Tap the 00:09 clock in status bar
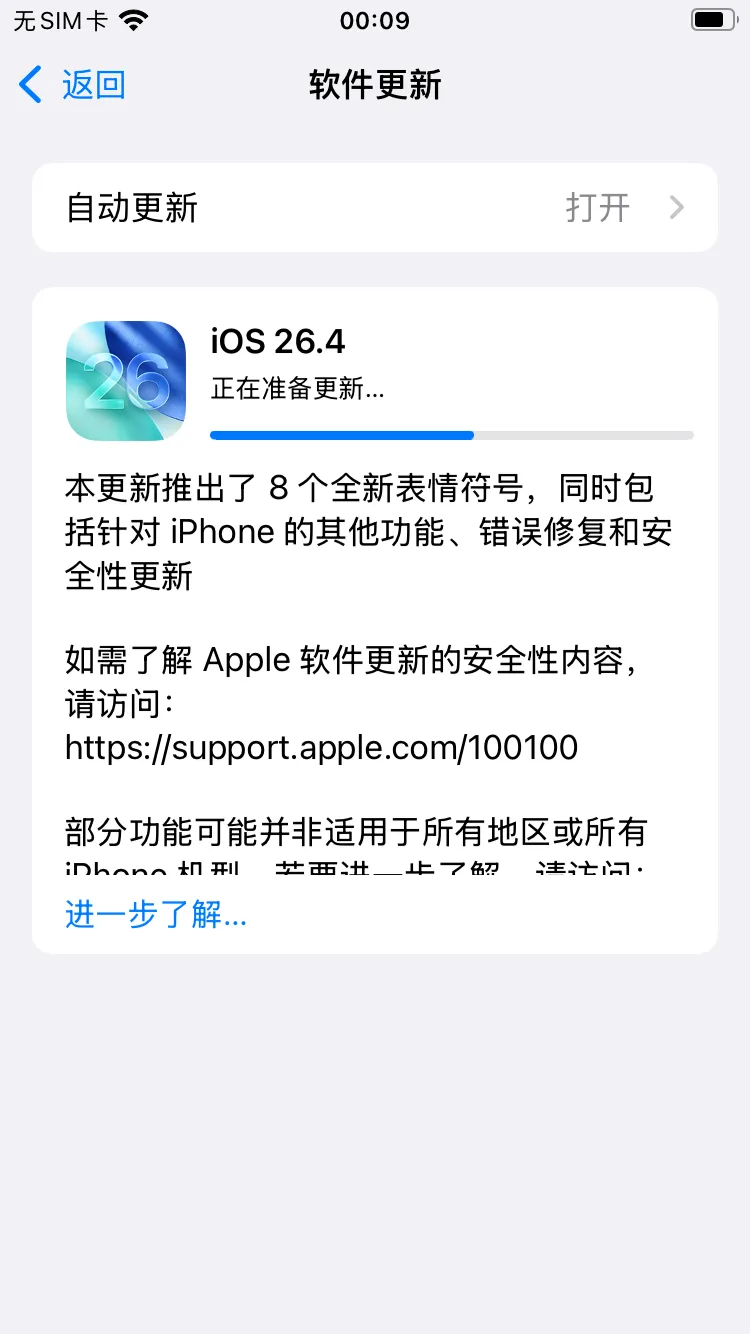750x1334 pixels. [x=375, y=20]
